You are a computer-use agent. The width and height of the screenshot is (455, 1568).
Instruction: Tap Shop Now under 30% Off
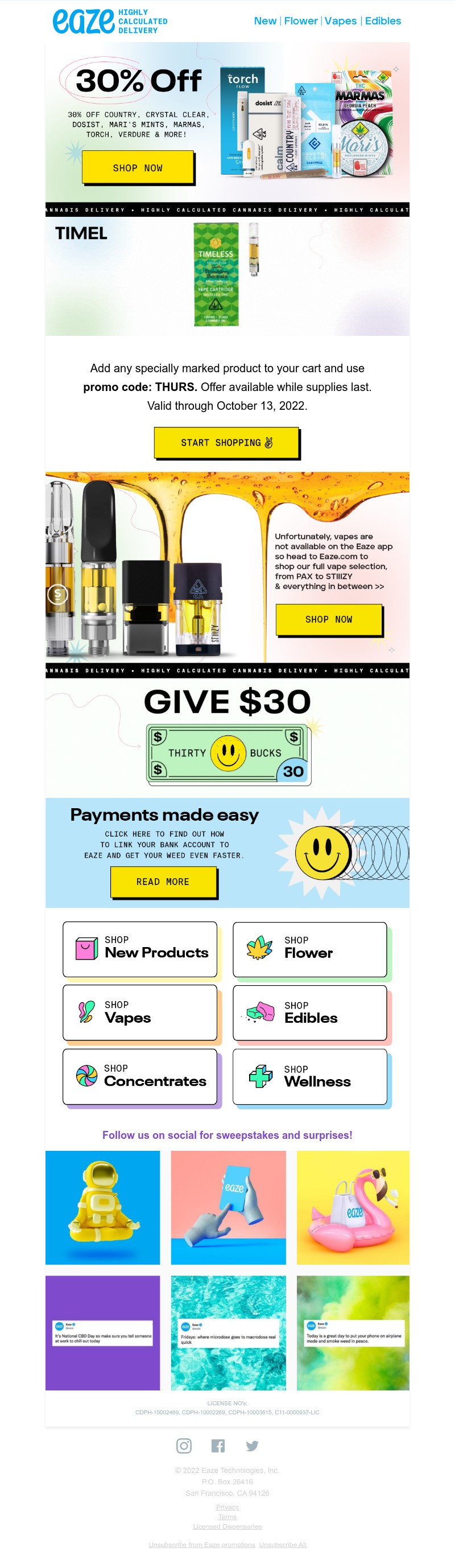(138, 168)
